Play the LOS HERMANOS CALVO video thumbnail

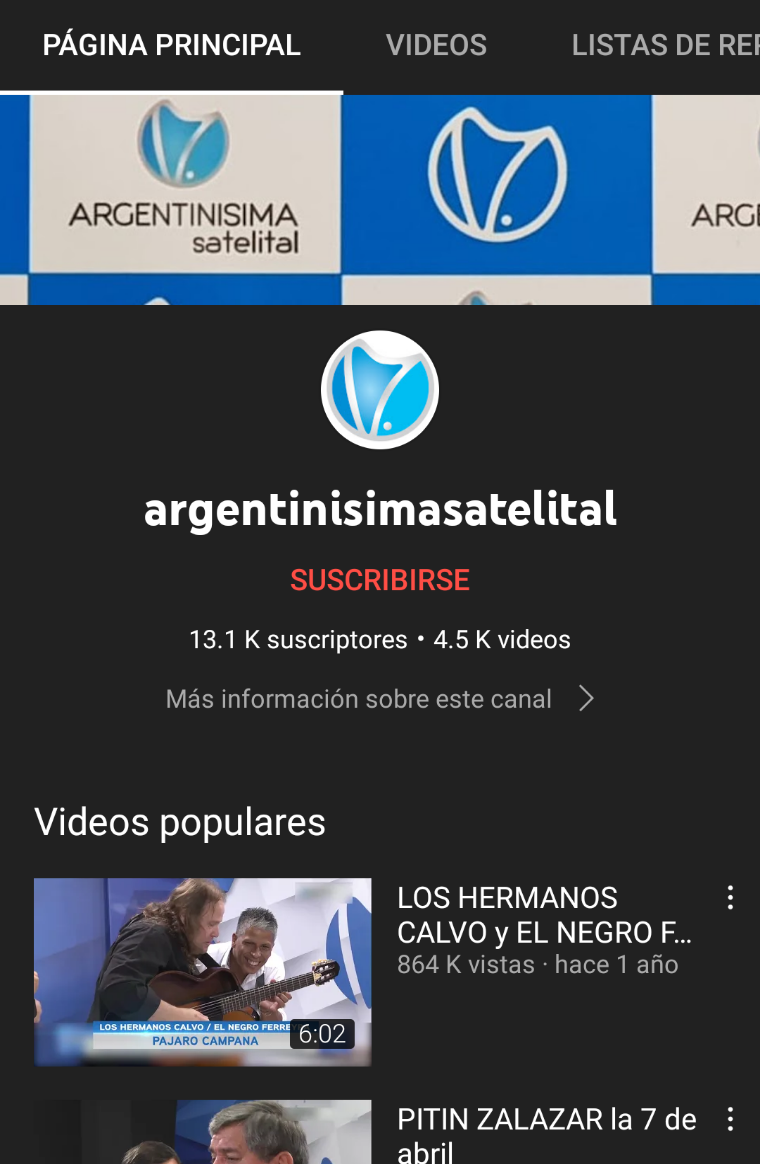pyautogui.click(x=203, y=971)
